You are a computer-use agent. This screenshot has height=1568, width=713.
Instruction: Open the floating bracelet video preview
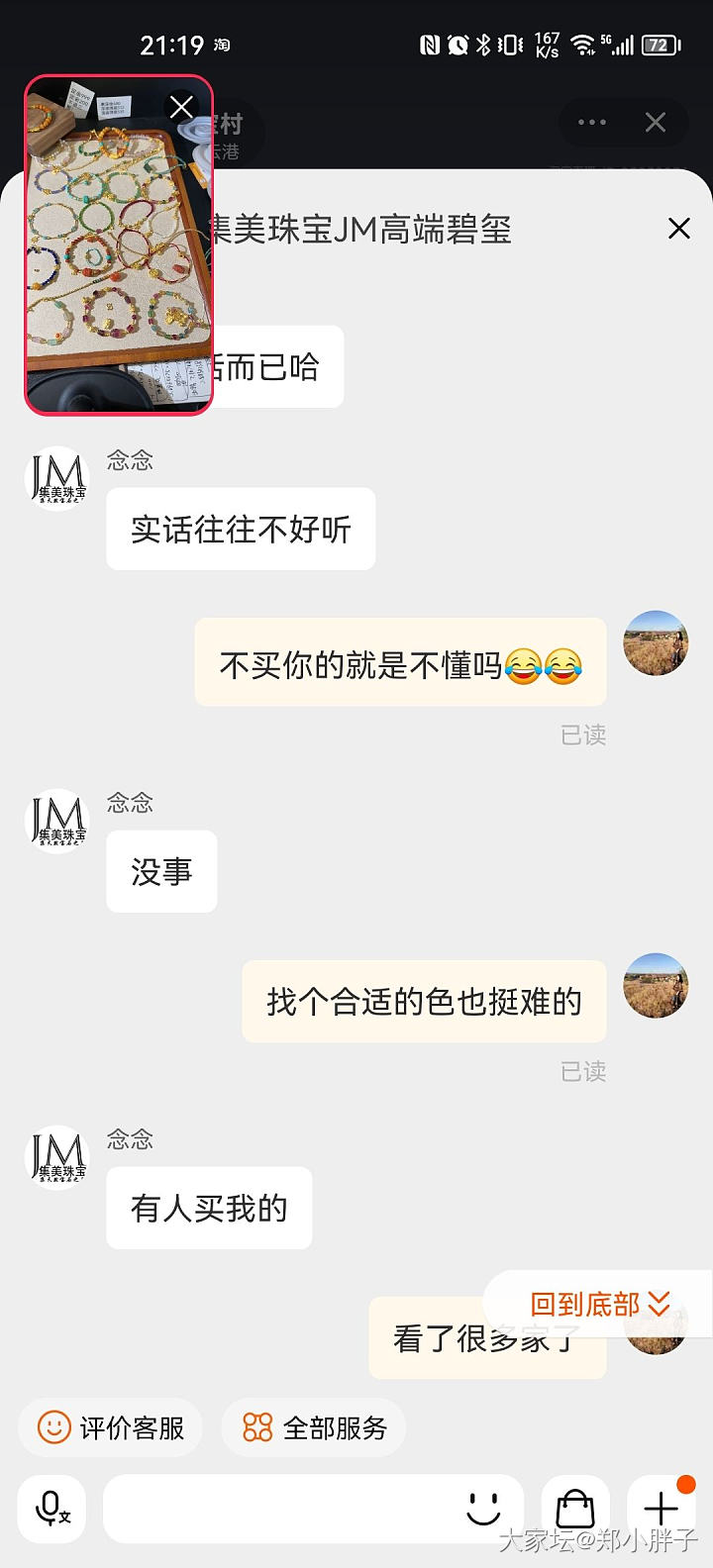click(x=118, y=257)
